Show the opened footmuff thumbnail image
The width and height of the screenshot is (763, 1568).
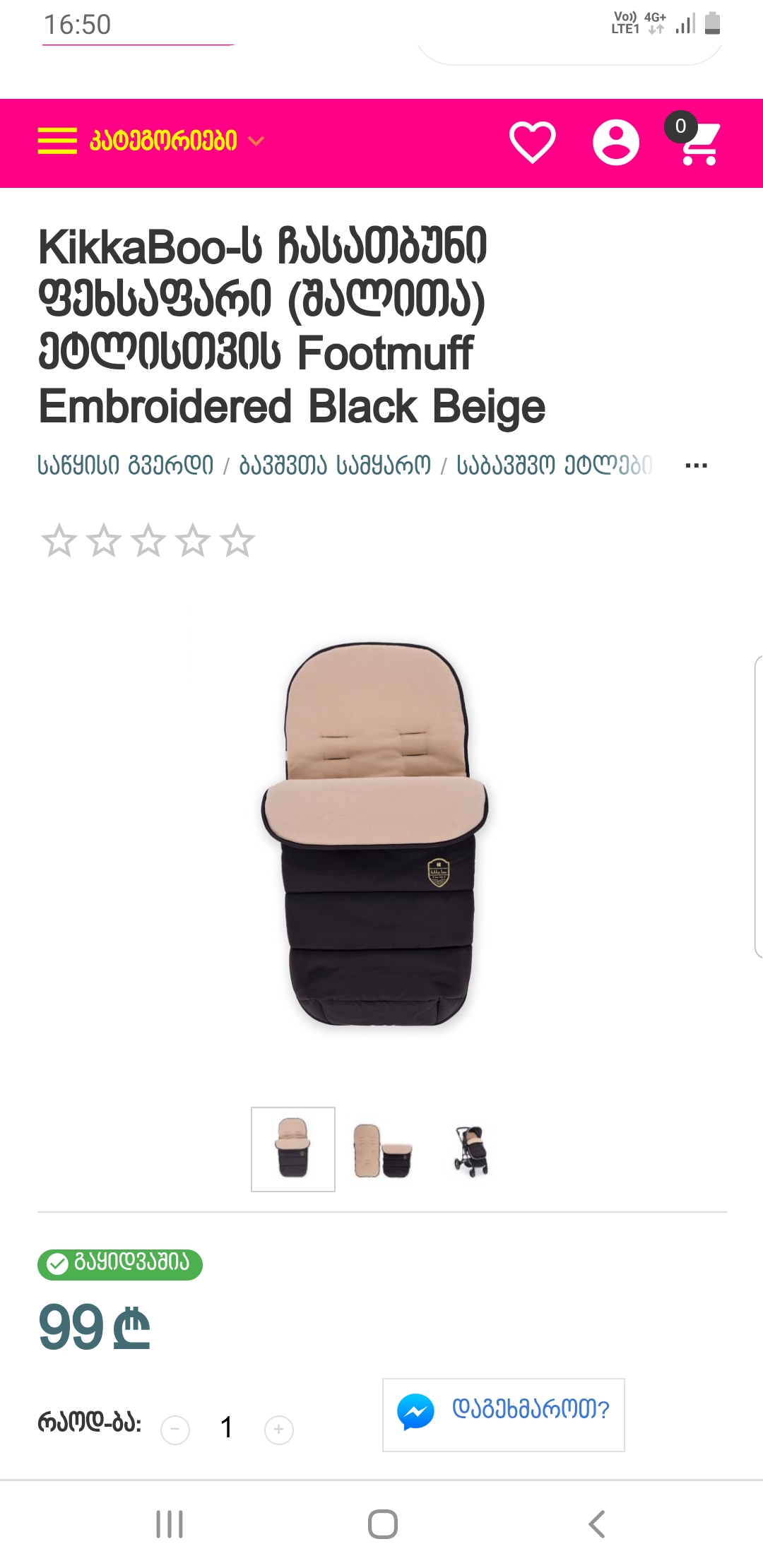click(382, 1149)
